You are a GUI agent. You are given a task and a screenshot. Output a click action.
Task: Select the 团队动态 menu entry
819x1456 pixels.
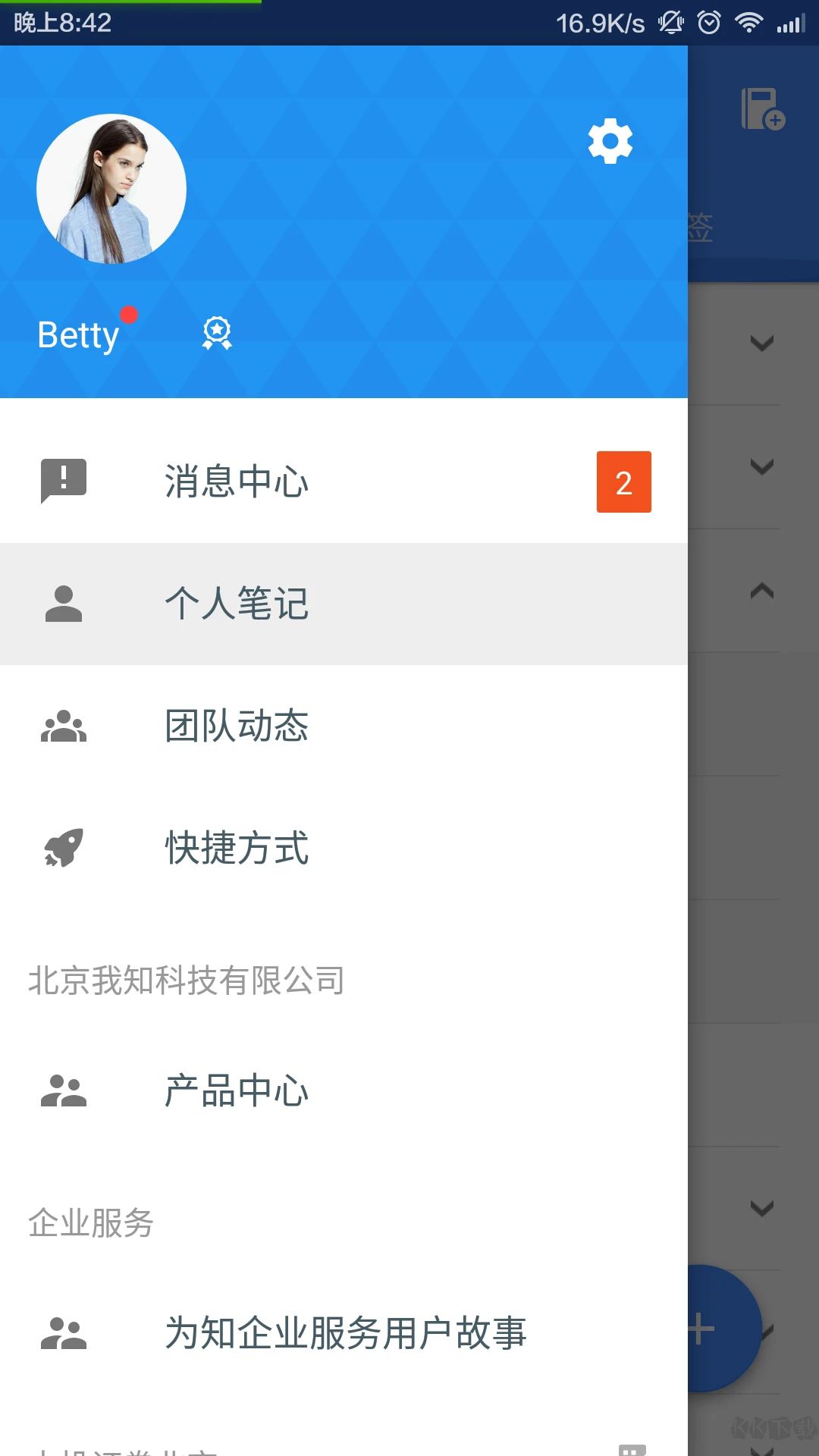pos(237,726)
